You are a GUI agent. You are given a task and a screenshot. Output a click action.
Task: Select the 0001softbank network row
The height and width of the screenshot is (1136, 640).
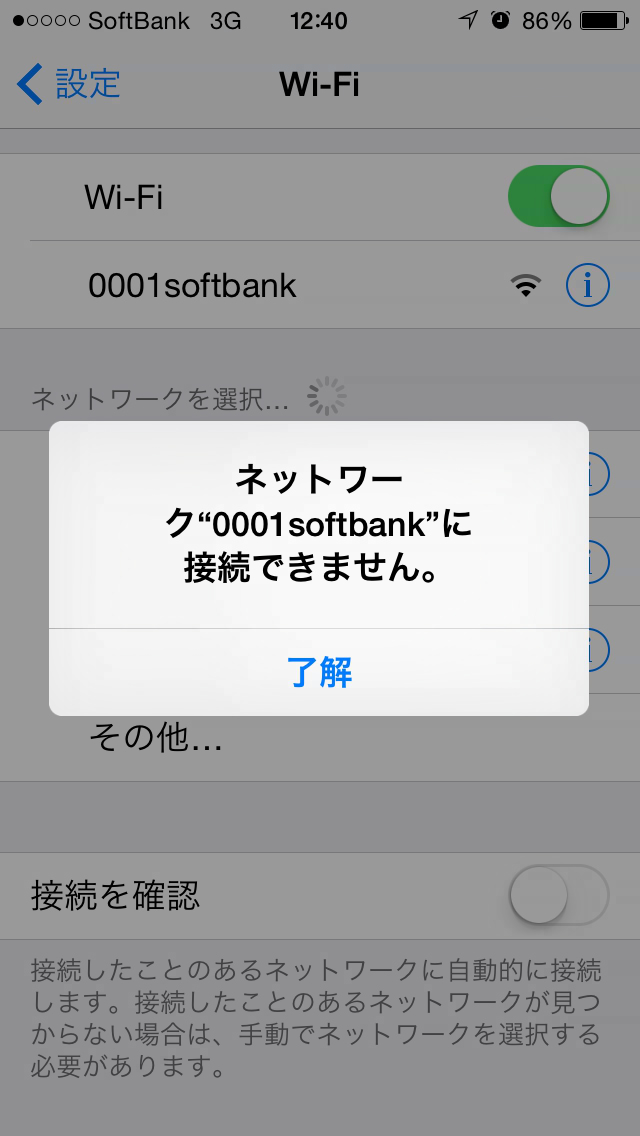coord(320,285)
